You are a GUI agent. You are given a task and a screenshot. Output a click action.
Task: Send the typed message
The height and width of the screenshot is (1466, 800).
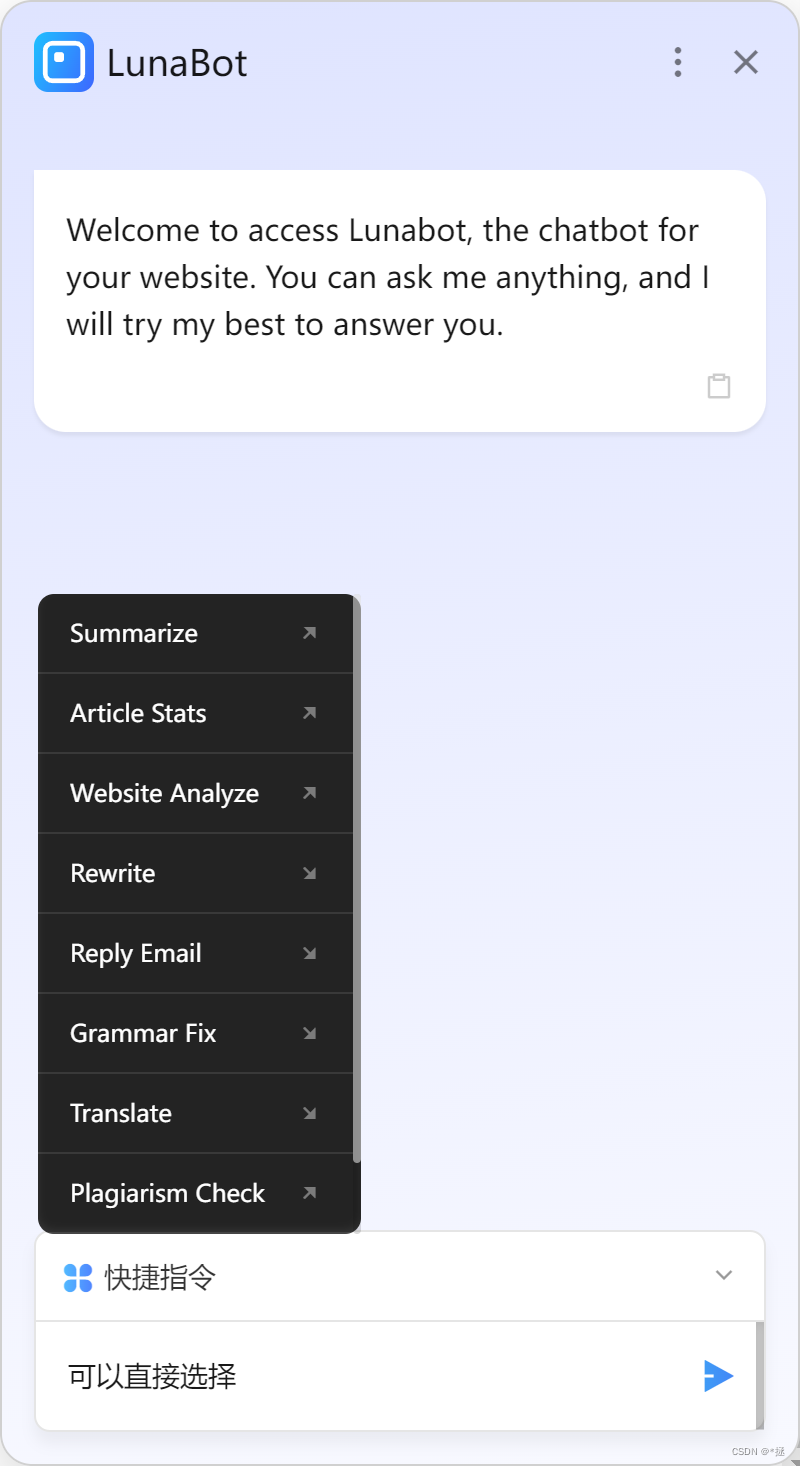(718, 1376)
